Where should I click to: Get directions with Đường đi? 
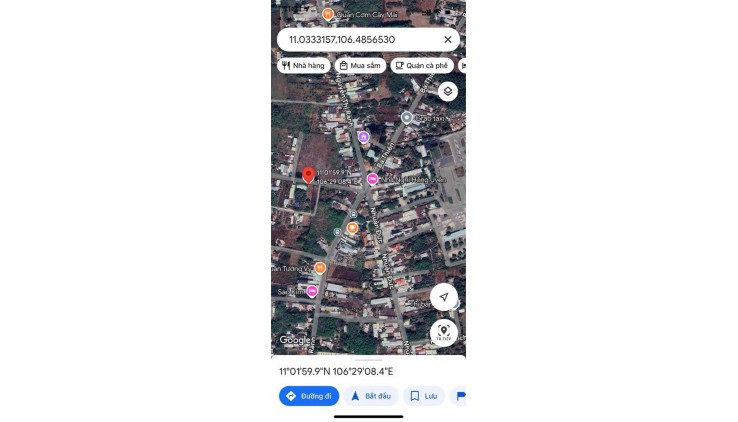(x=309, y=396)
